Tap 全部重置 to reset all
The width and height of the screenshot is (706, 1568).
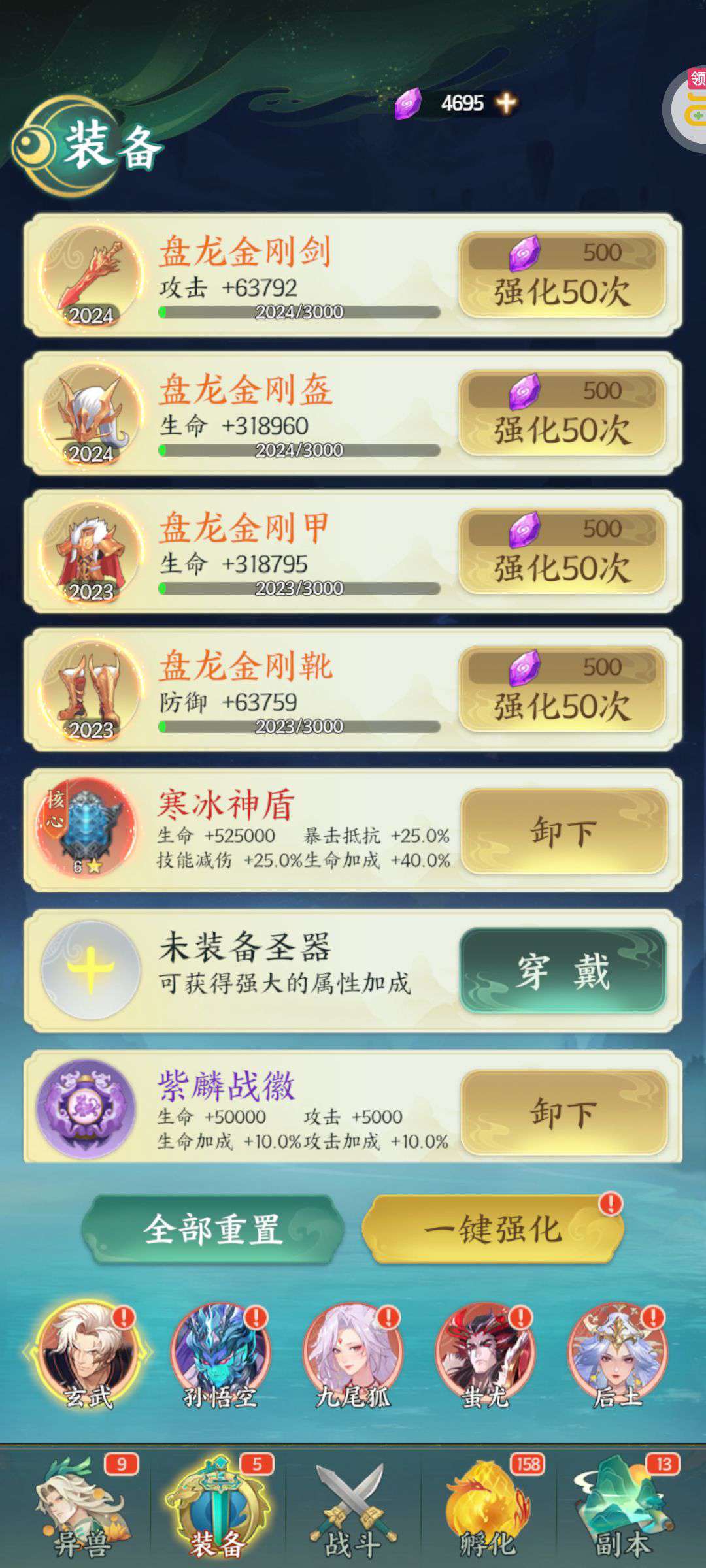coord(212,1230)
